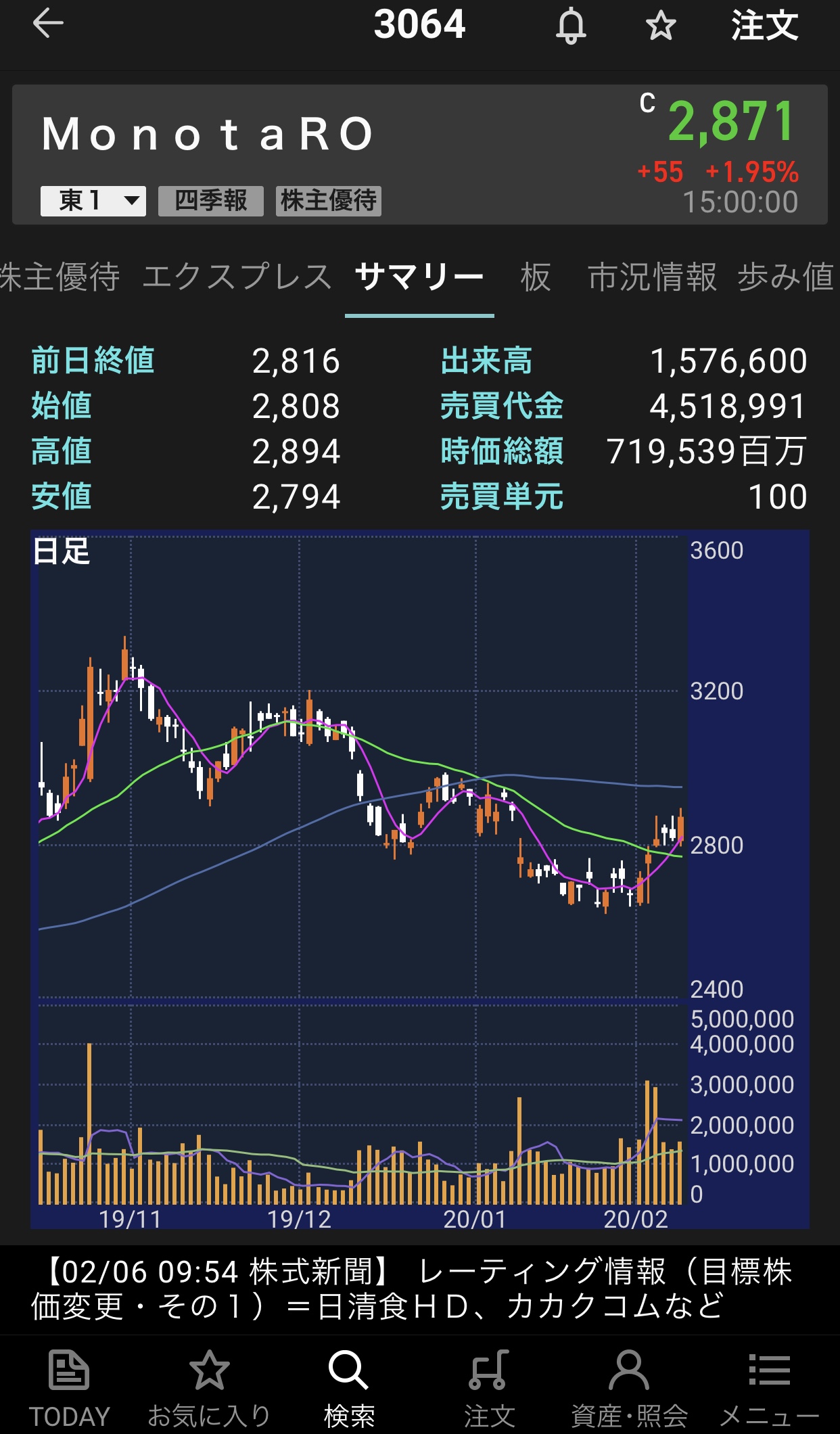The height and width of the screenshot is (1434, 840).
Task: Open the 東1 market dropdown
Action: pos(93,201)
